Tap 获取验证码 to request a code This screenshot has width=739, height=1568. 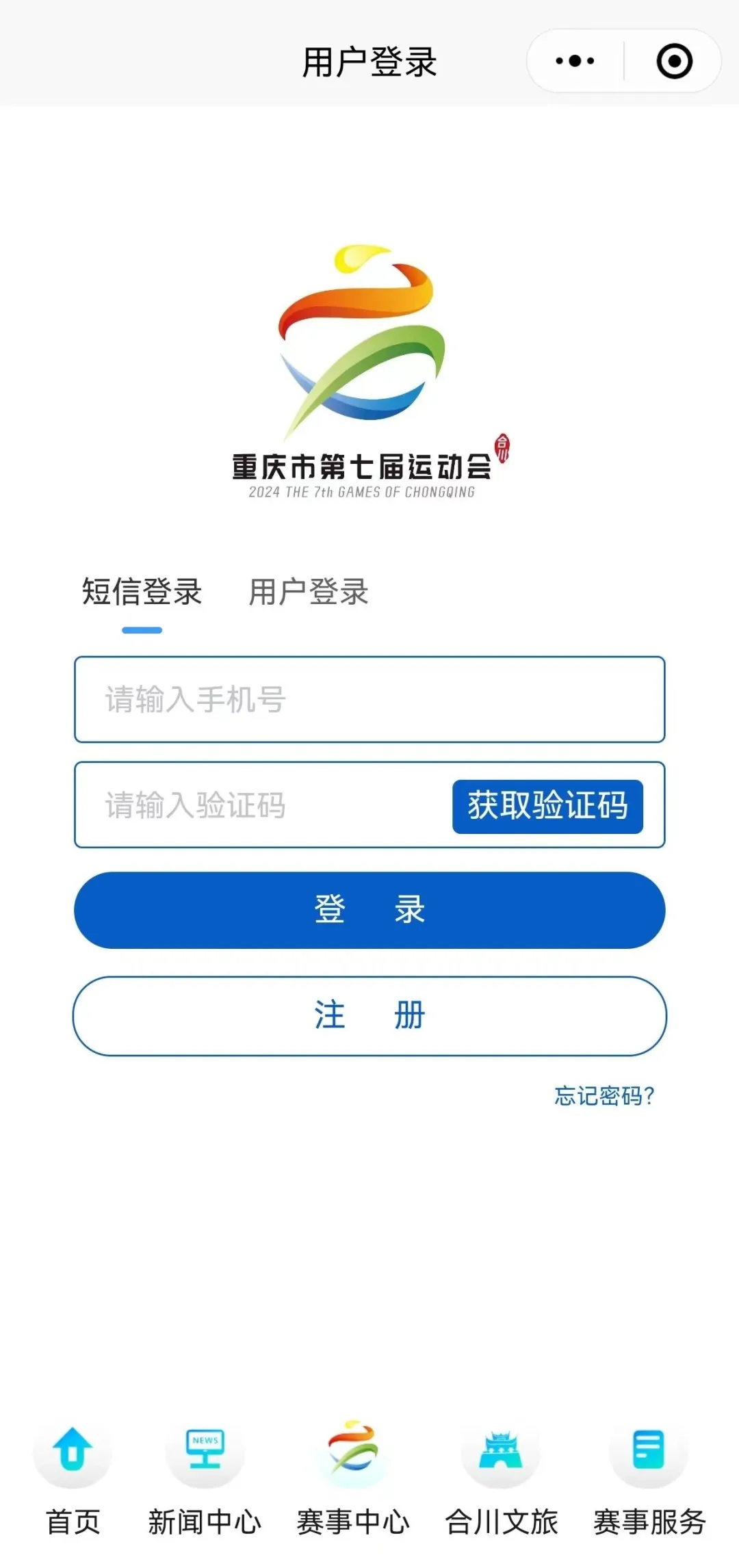point(547,807)
